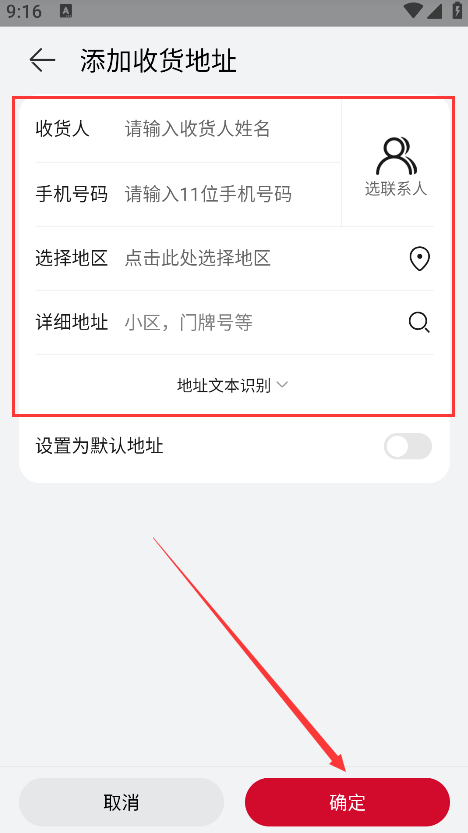Enable 设置为默认地址 switch
Image resolution: width=468 pixels, height=833 pixels.
coord(408,446)
